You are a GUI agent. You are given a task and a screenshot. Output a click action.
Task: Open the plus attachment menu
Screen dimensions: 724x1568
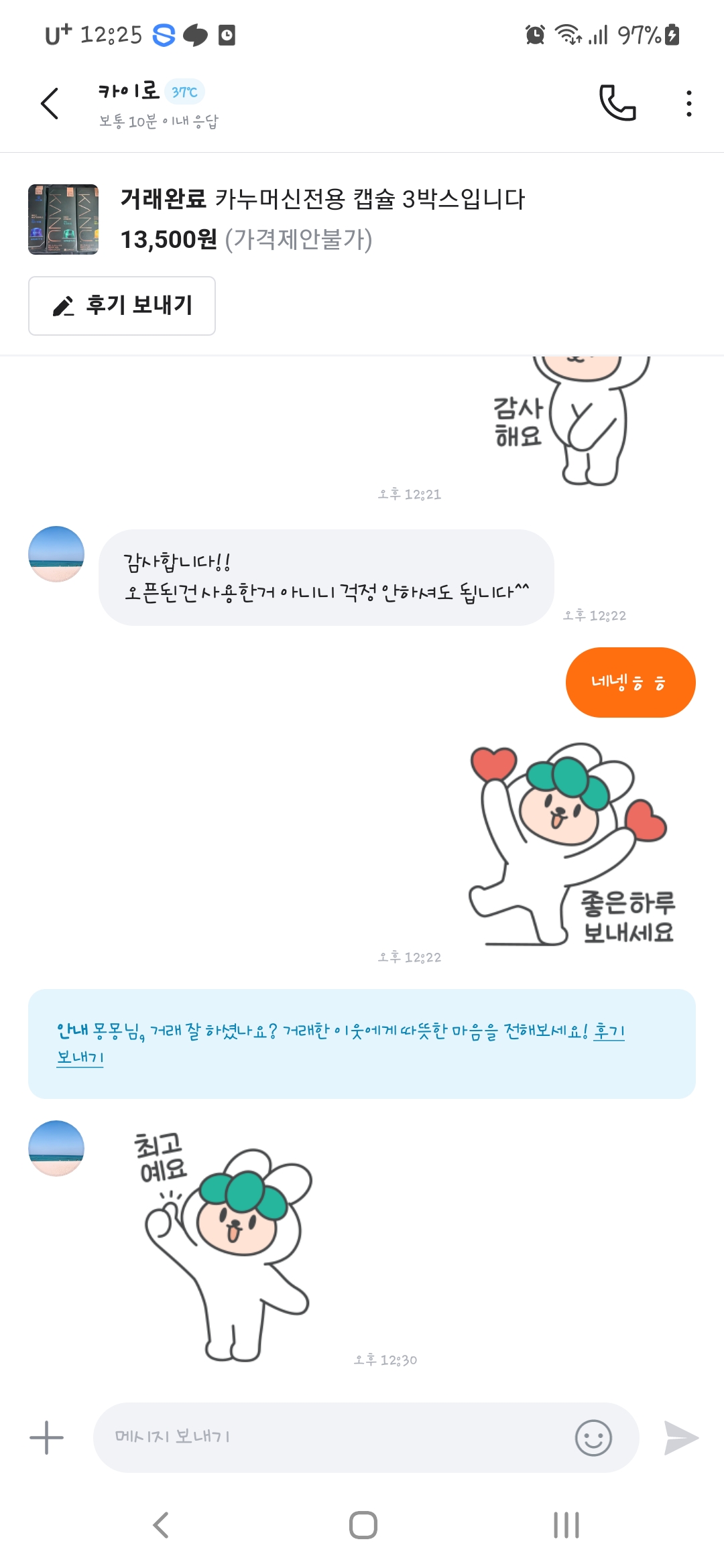pyautogui.click(x=46, y=1437)
